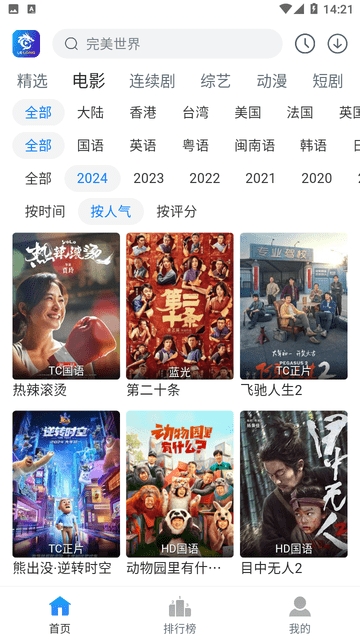
Task: Go to the 精选 tab
Action: [x=32, y=81]
